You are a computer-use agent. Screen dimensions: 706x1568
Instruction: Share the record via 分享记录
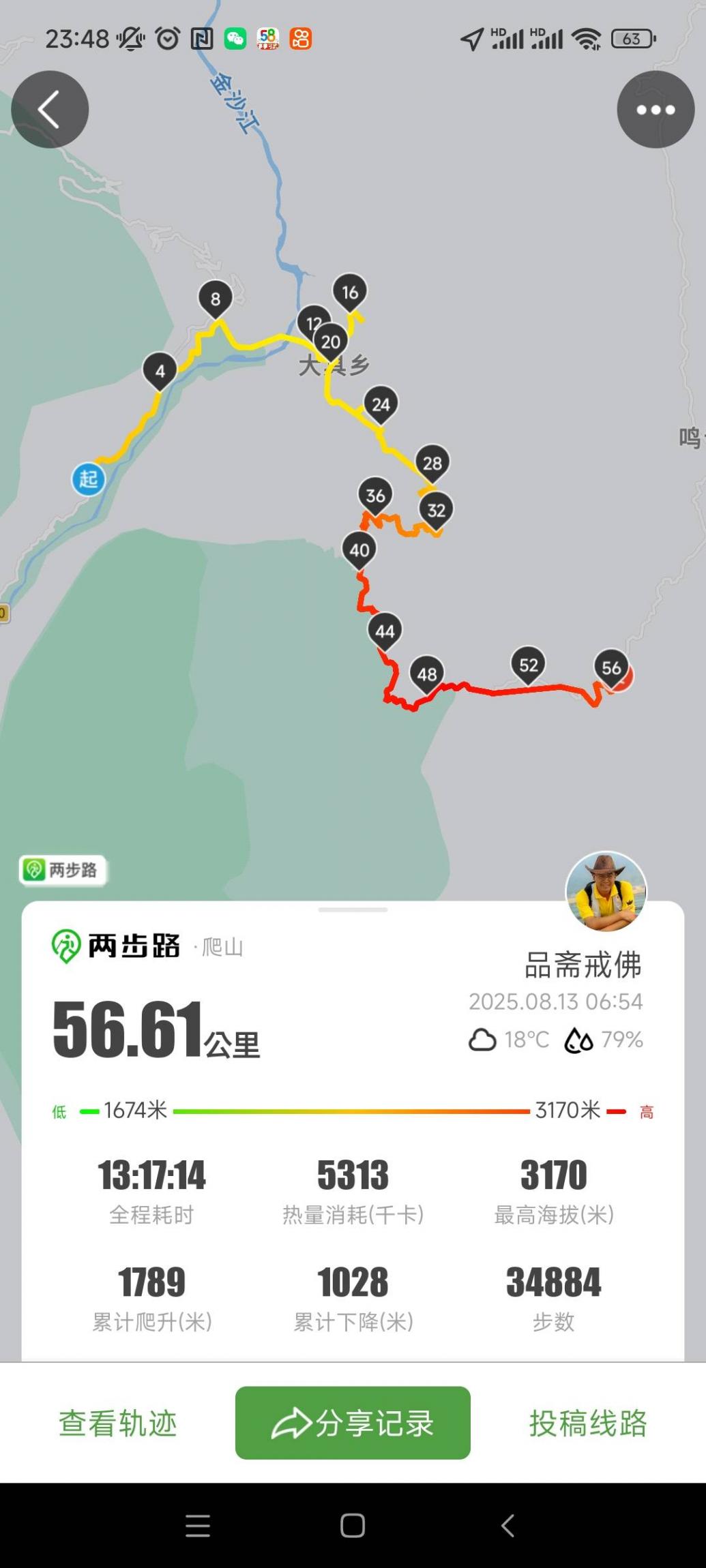353,1423
